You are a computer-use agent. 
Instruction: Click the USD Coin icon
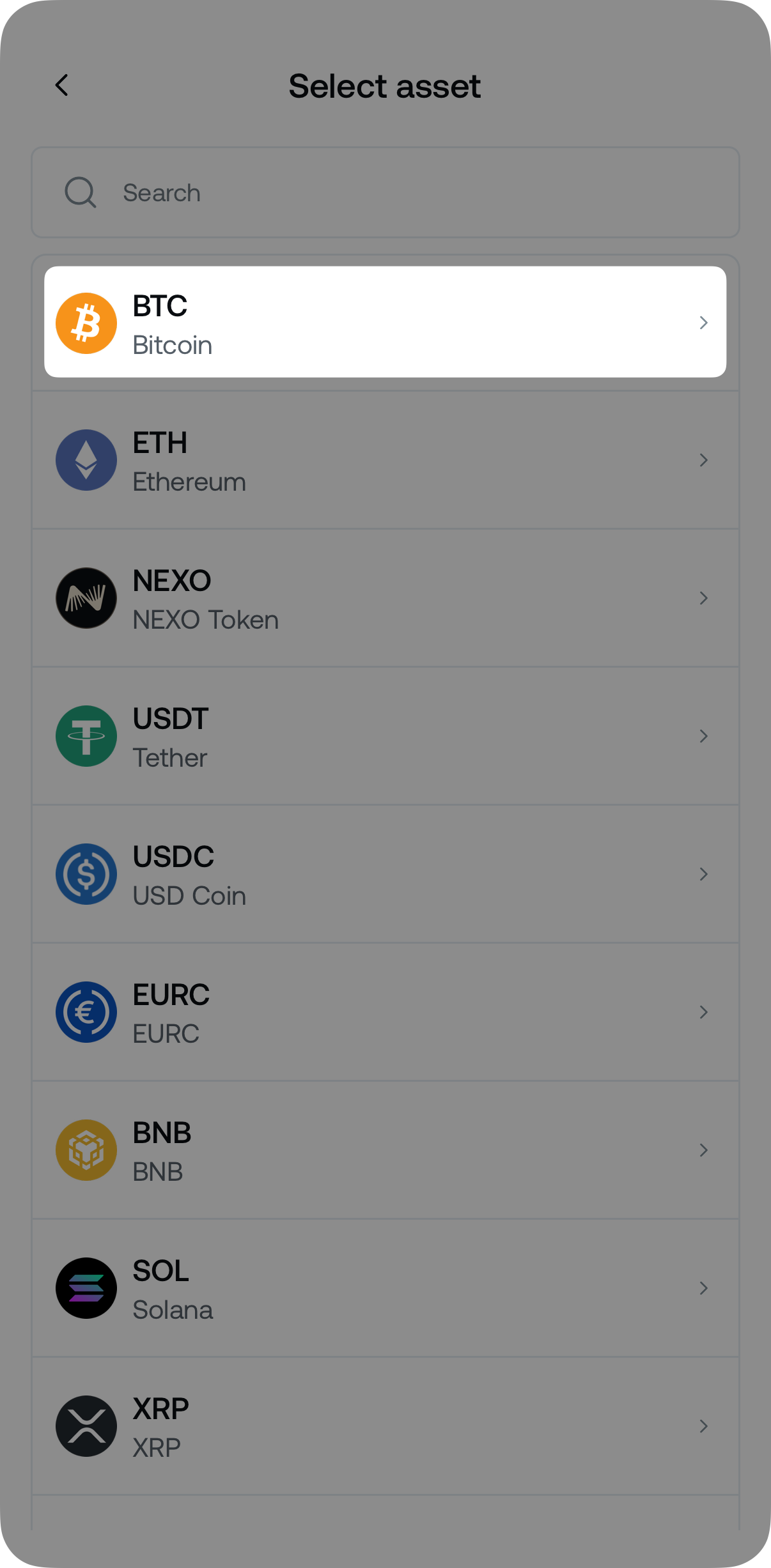[x=86, y=874]
